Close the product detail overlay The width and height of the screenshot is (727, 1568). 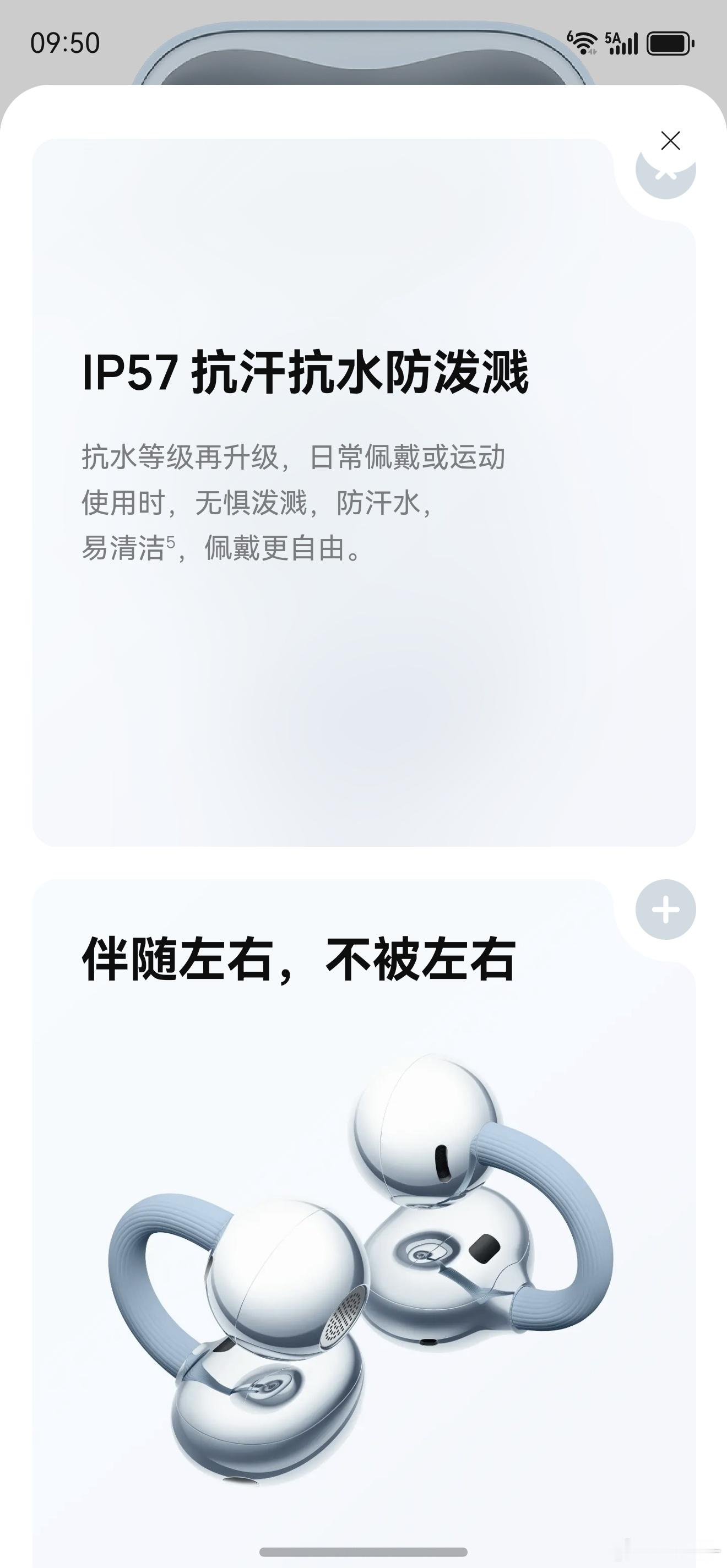pos(670,141)
